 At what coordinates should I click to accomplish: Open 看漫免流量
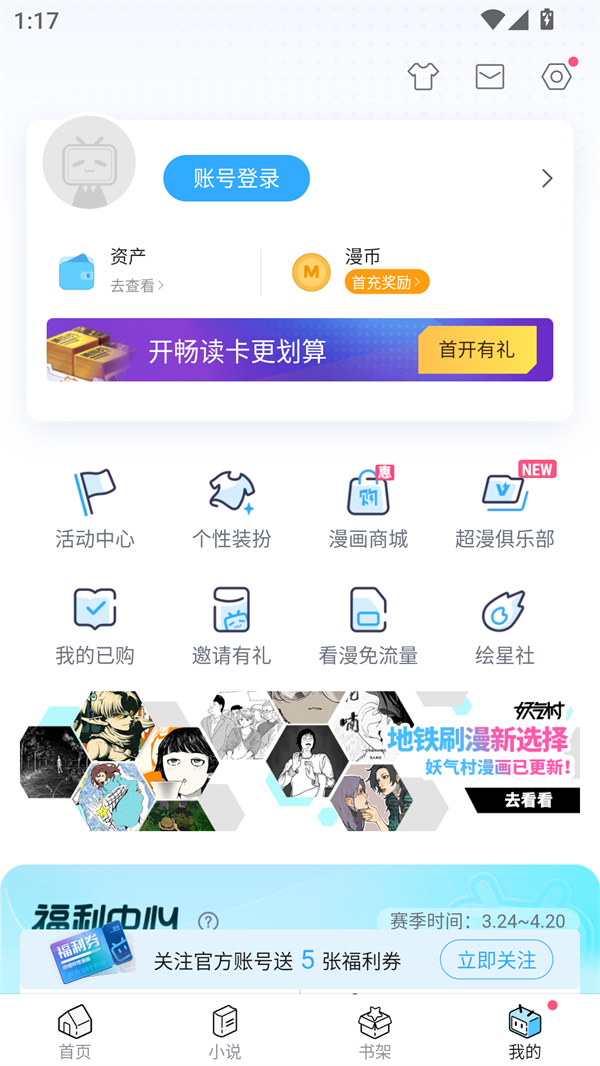tap(368, 627)
